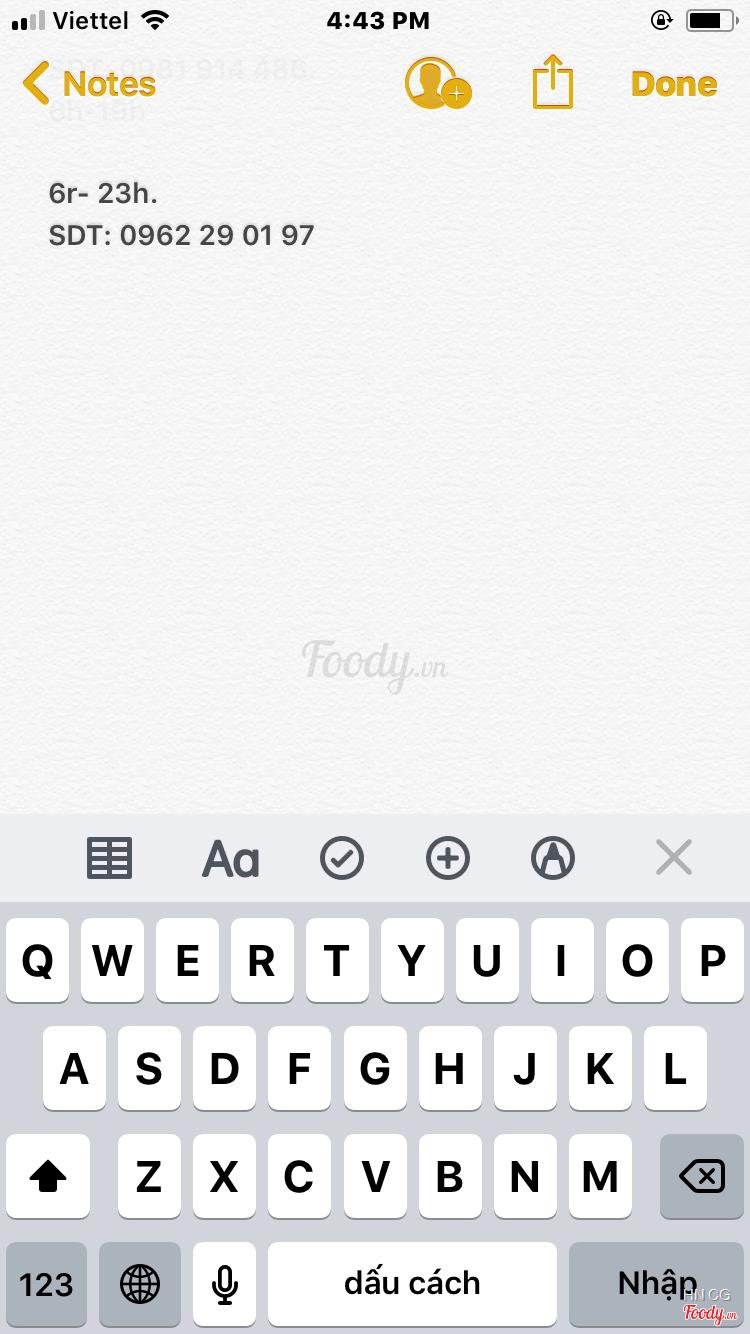This screenshot has height=1334, width=750.
Task: Insert a table into the note
Action: [109, 858]
